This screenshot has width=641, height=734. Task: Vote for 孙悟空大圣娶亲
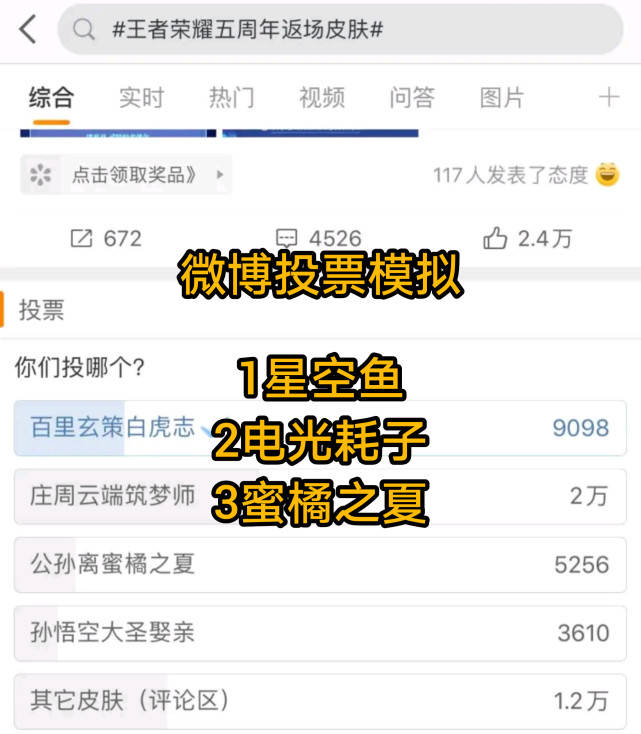(320, 633)
